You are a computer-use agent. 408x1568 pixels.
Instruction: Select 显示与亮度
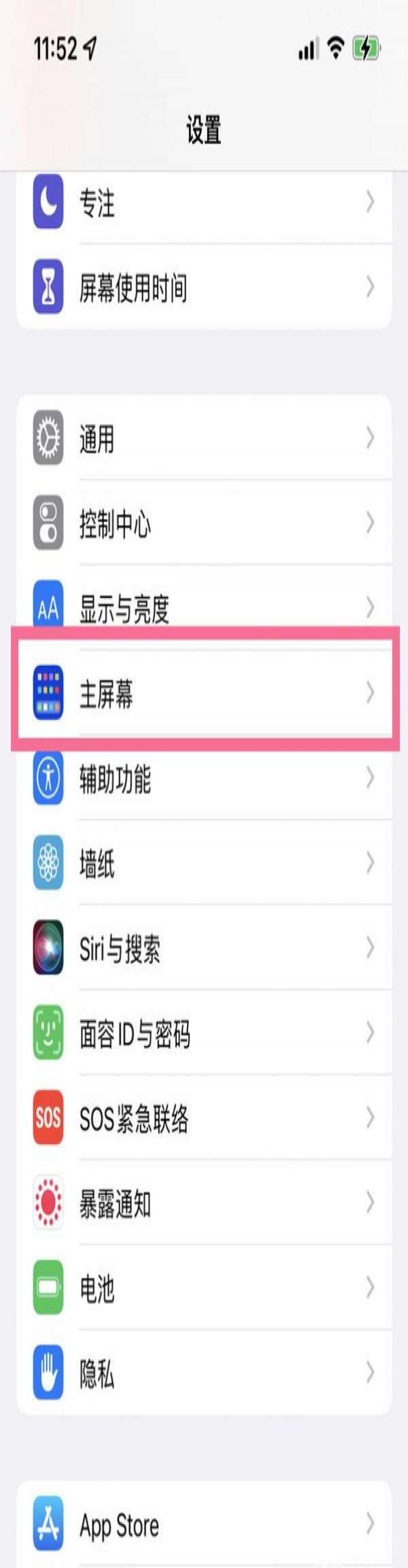click(204, 607)
